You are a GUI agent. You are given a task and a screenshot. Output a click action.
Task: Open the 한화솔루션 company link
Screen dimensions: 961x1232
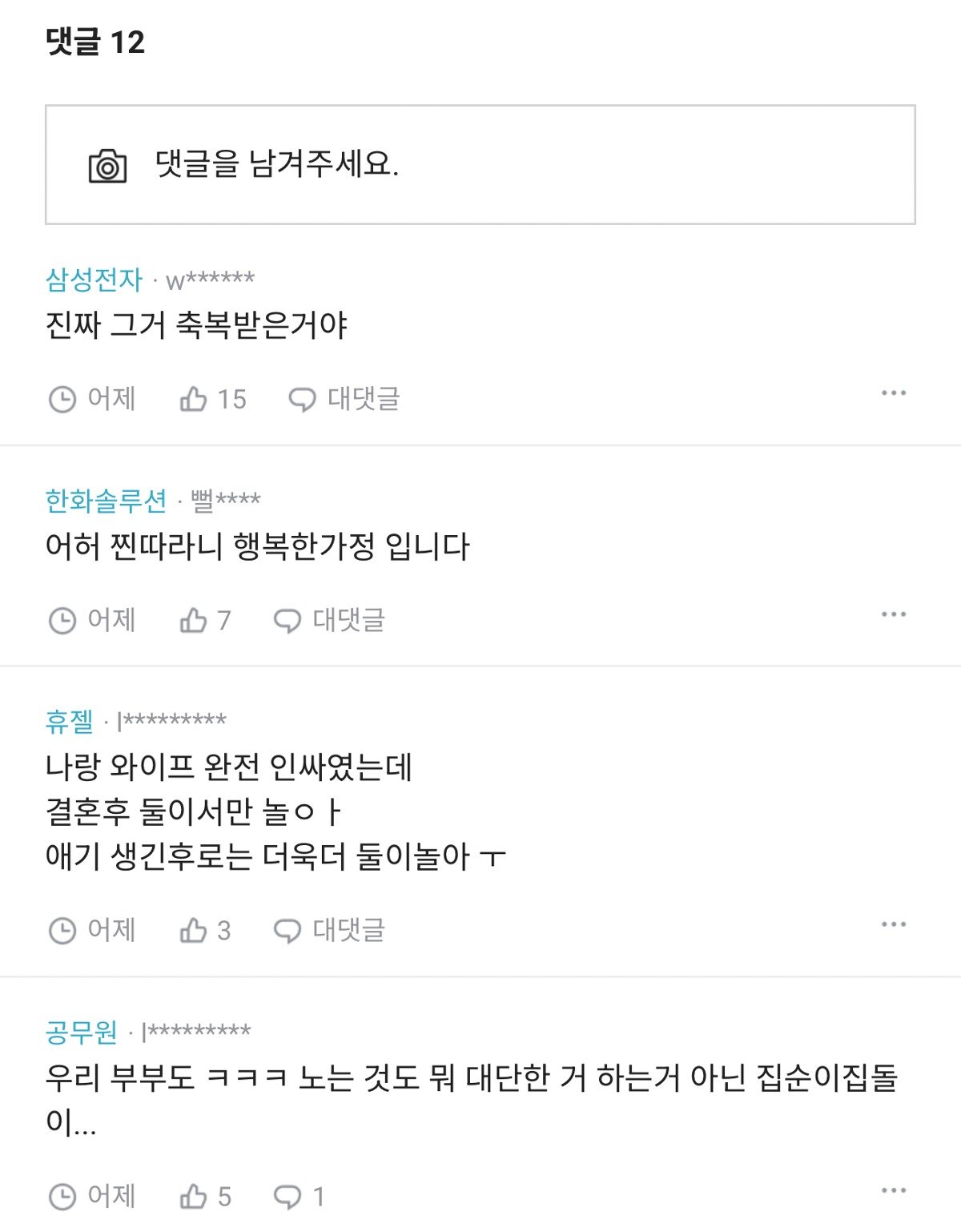[x=106, y=501]
